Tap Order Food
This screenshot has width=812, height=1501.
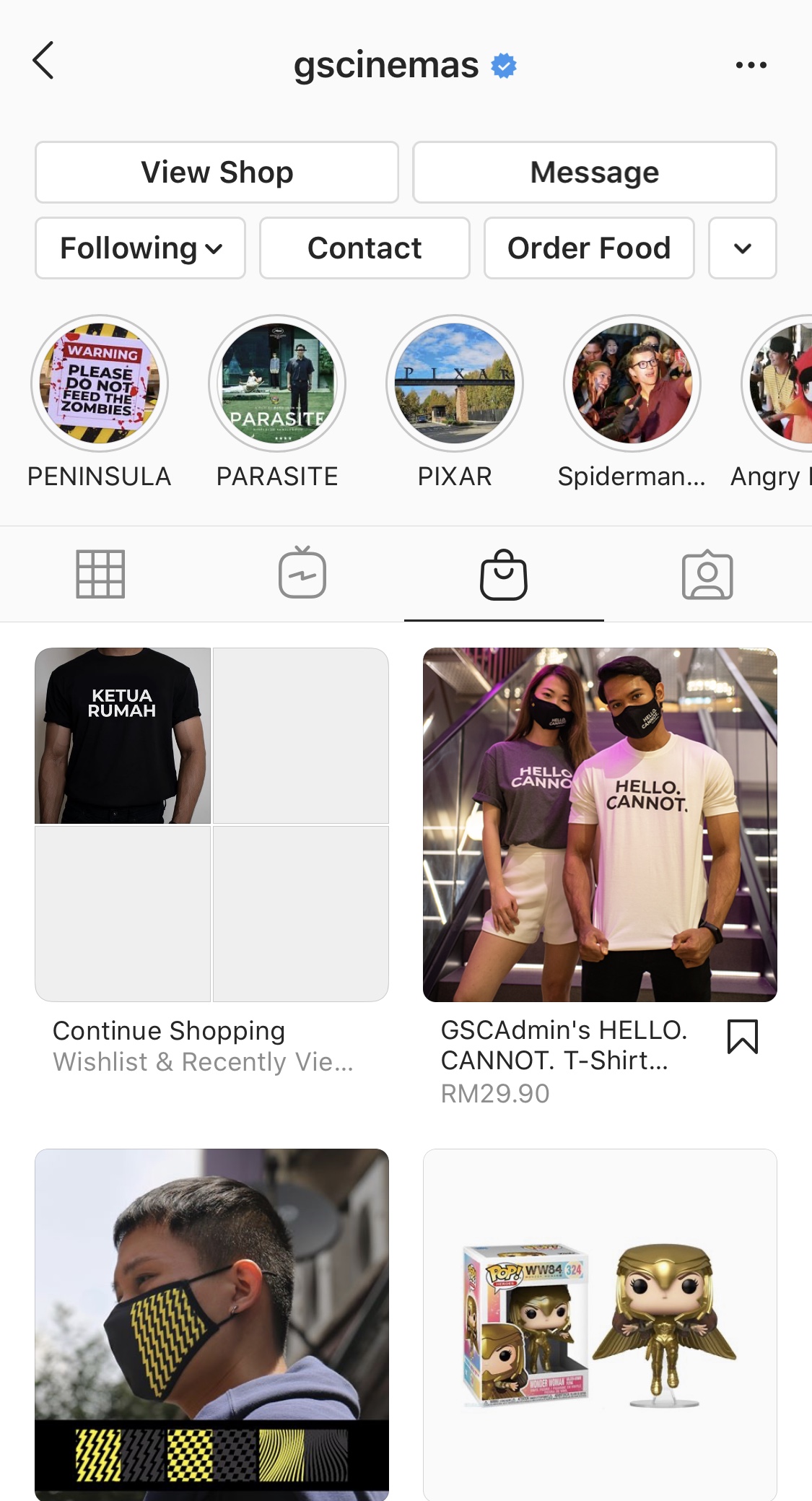click(x=589, y=248)
